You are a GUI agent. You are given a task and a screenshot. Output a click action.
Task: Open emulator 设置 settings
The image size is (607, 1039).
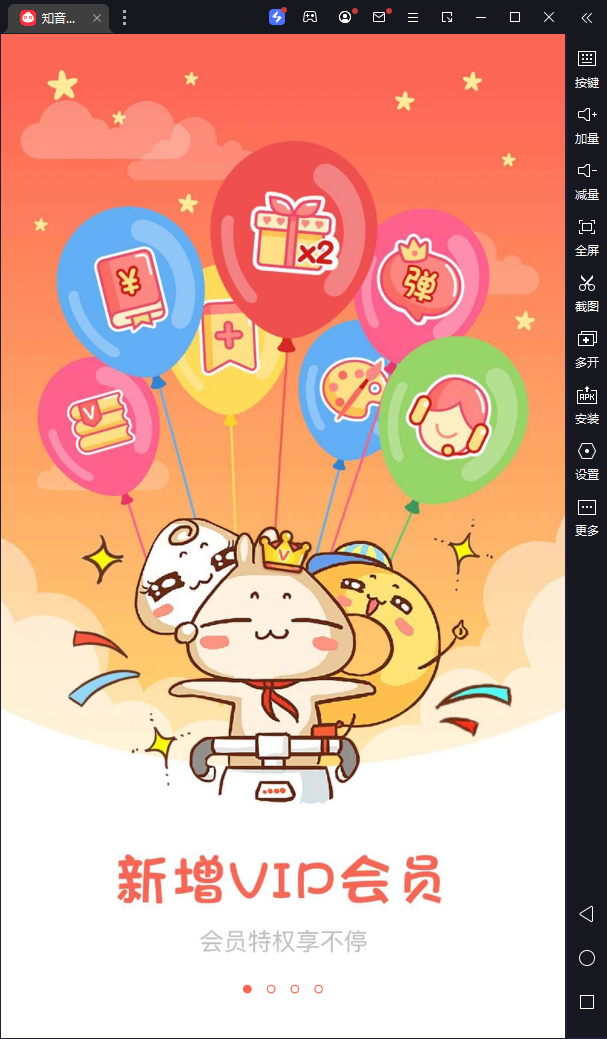click(x=587, y=459)
